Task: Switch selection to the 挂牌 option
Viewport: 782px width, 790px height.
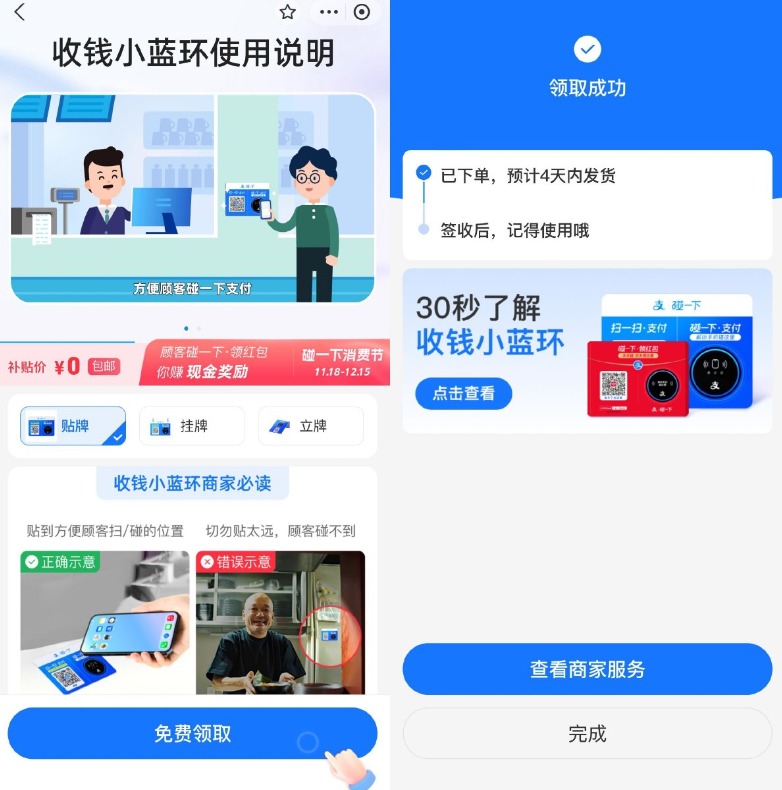Action: pos(192,426)
